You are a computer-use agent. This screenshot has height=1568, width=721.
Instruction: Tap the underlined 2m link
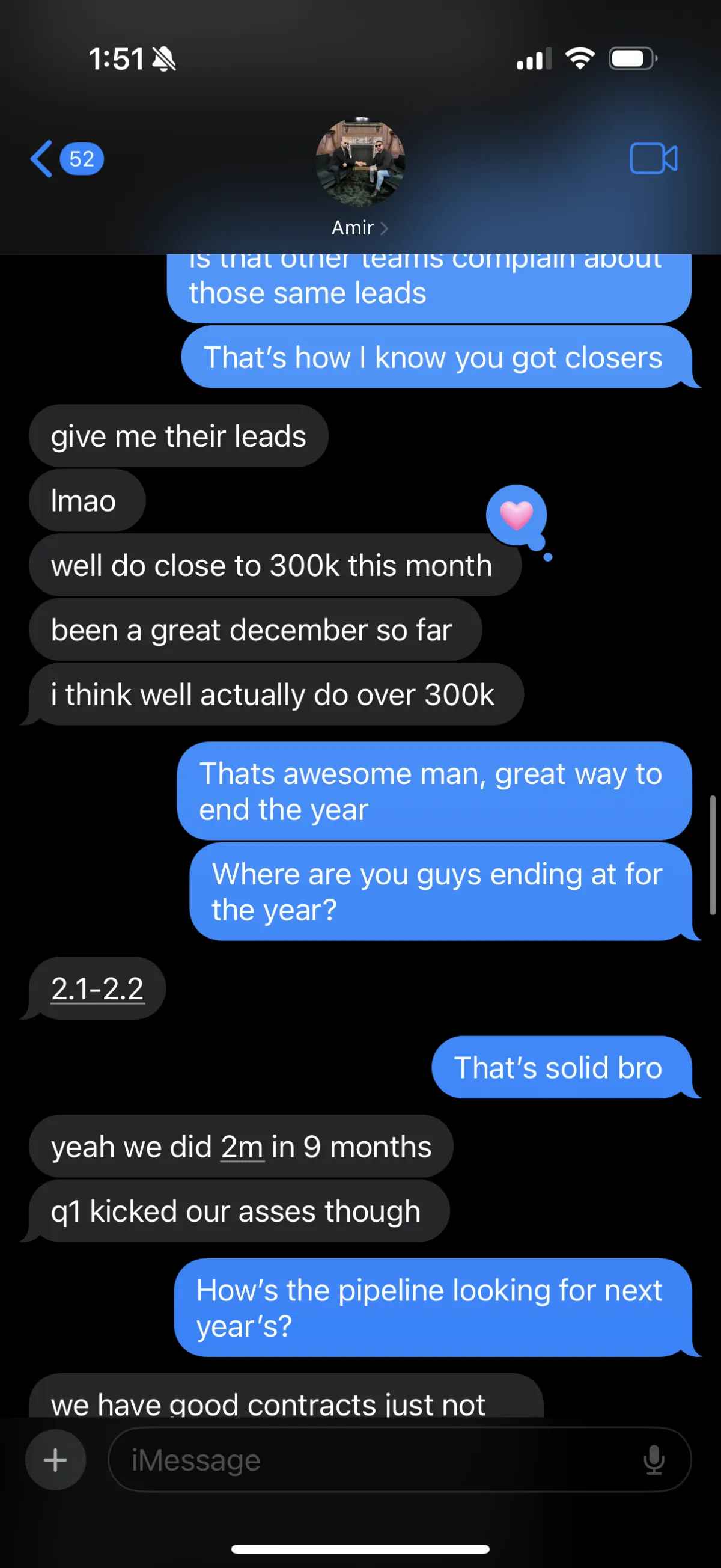tap(242, 1147)
